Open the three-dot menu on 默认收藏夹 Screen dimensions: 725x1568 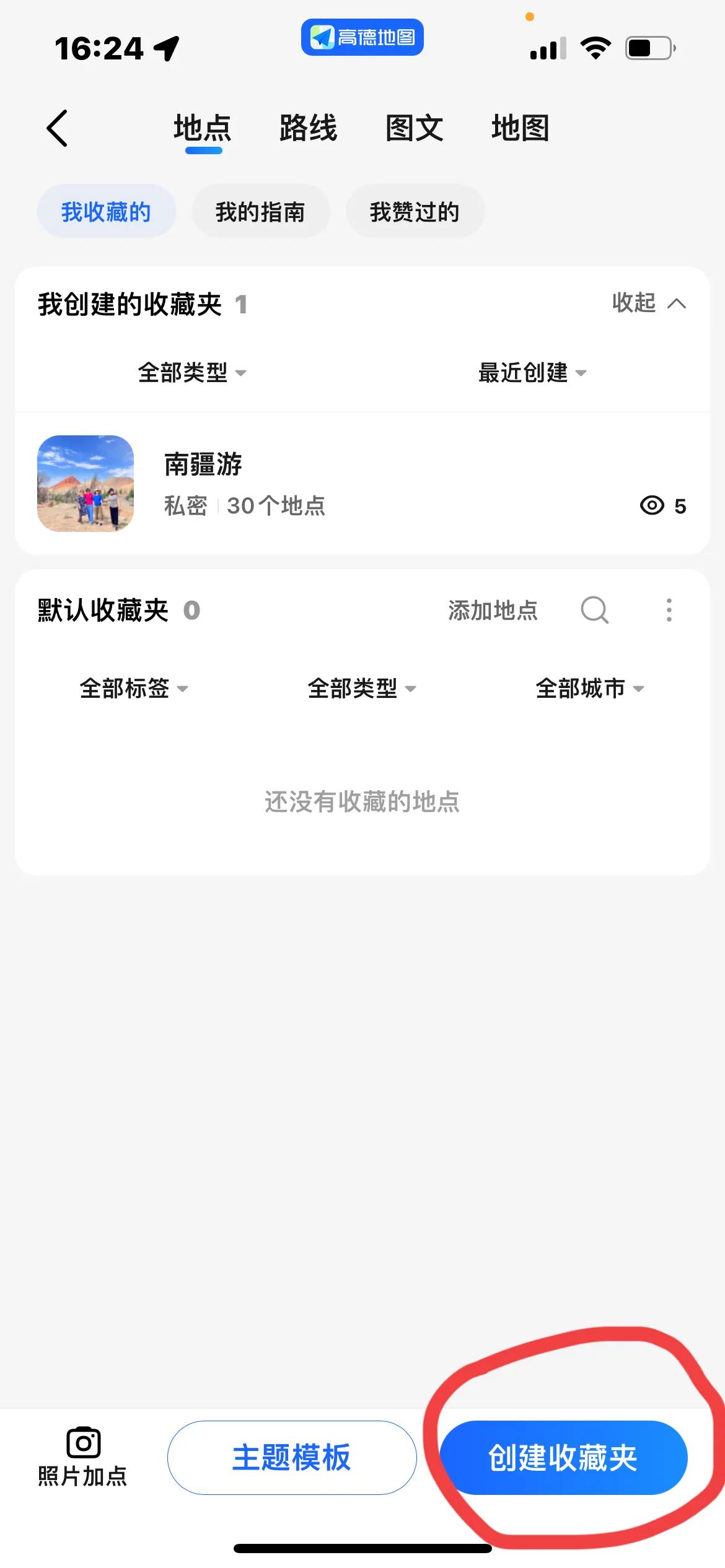pos(669,611)
